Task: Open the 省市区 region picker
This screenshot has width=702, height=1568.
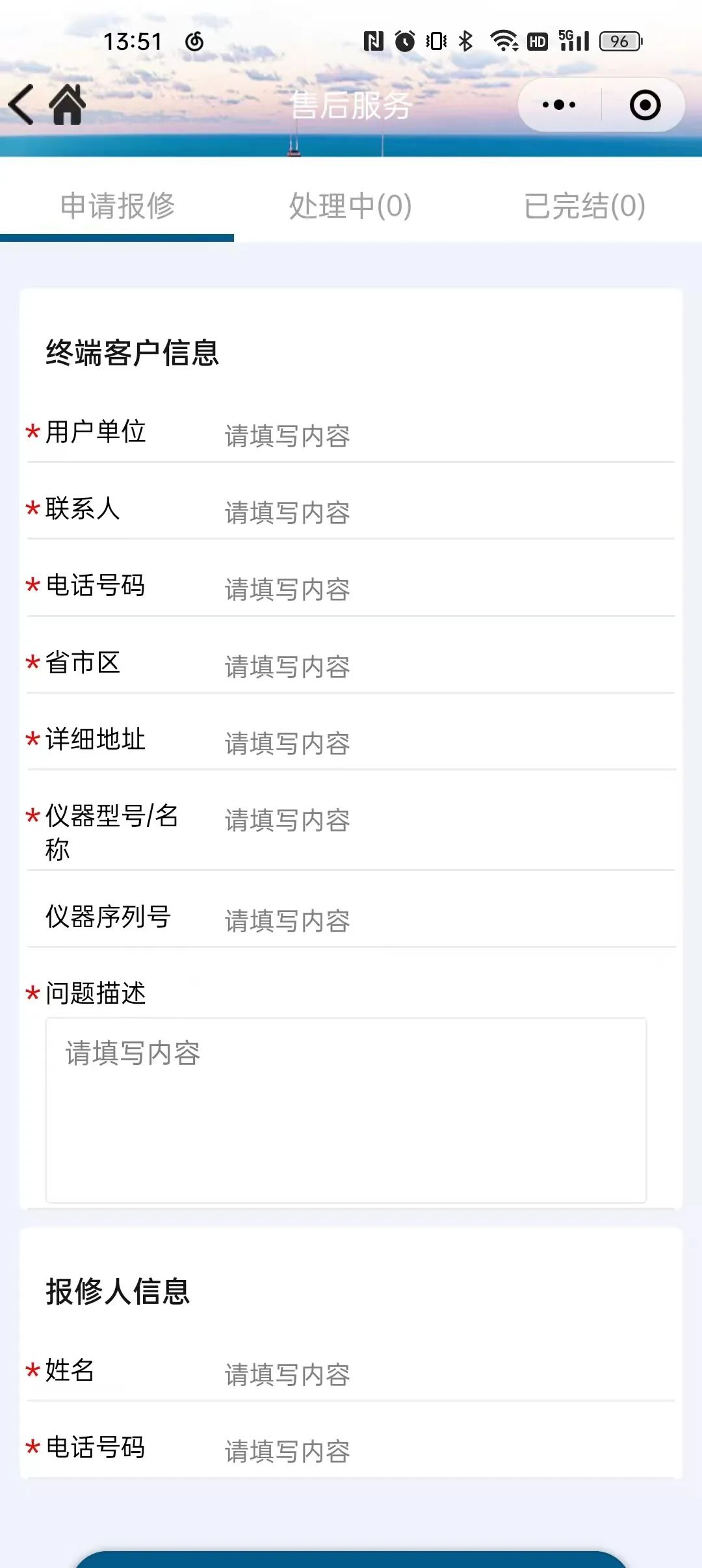Action: click(442, 666)
